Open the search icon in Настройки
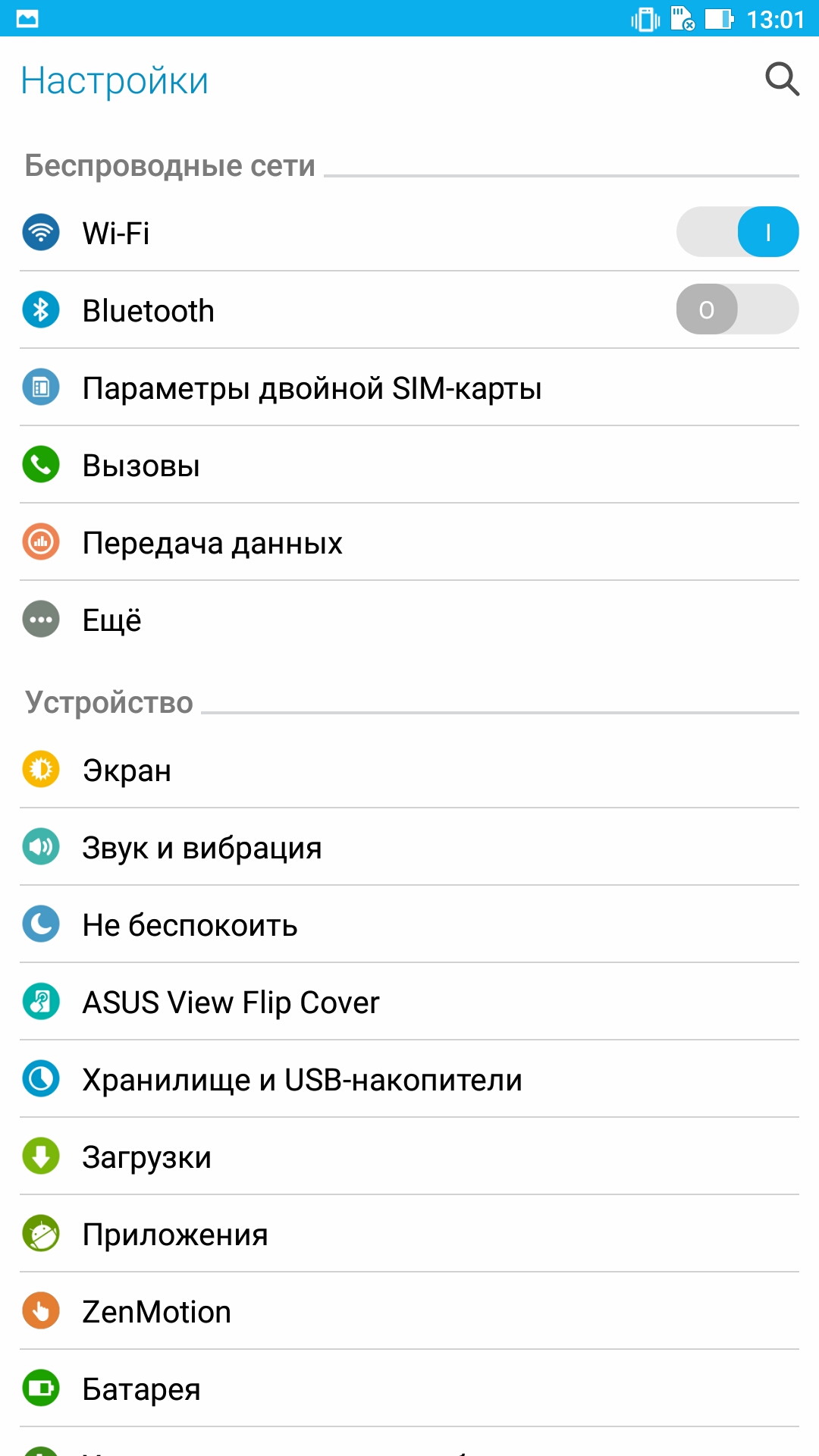 click(782, 80)
